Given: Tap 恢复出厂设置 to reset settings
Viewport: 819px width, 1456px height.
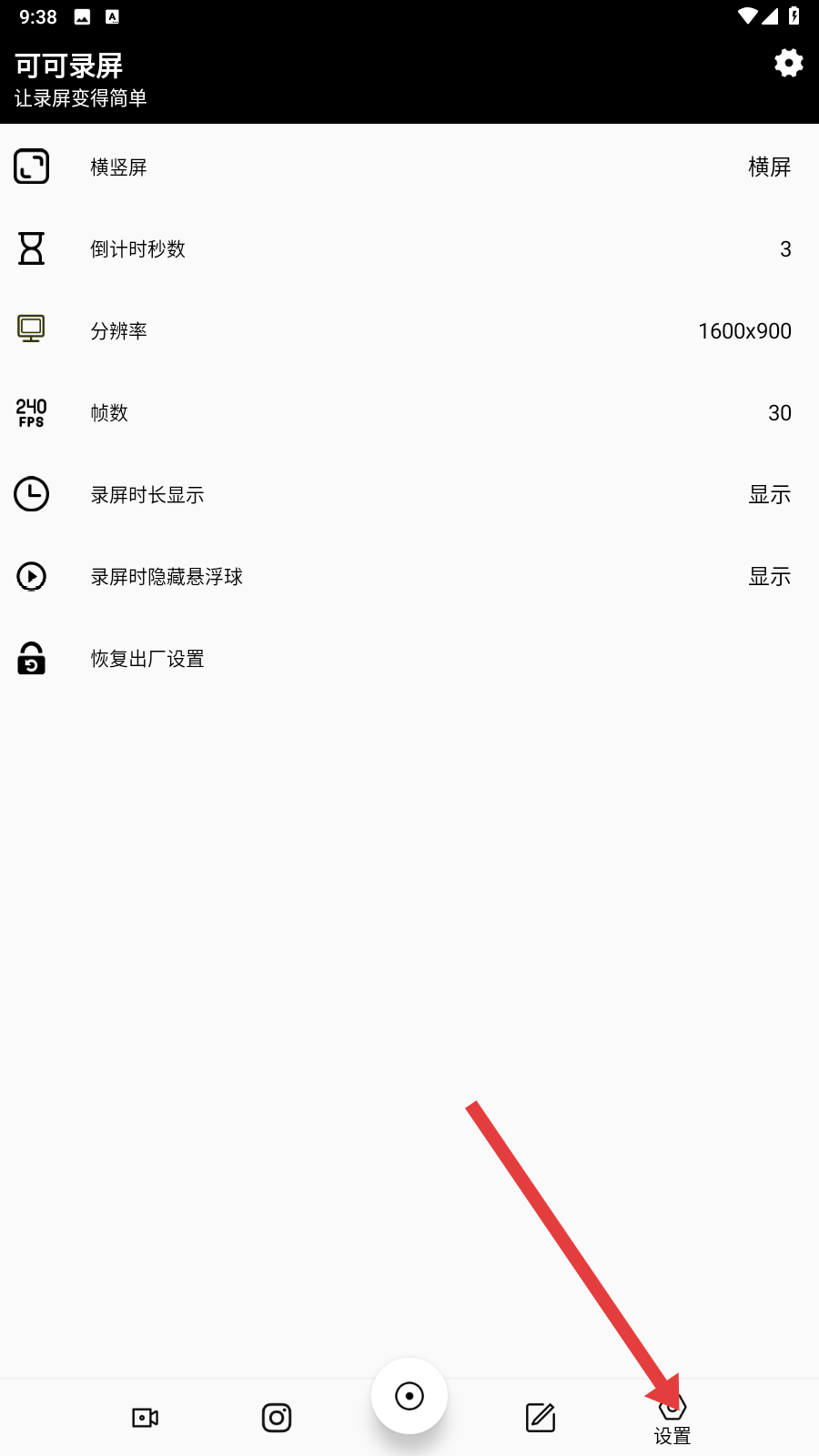Looking at the screenshot, I should tap(409, 659).
